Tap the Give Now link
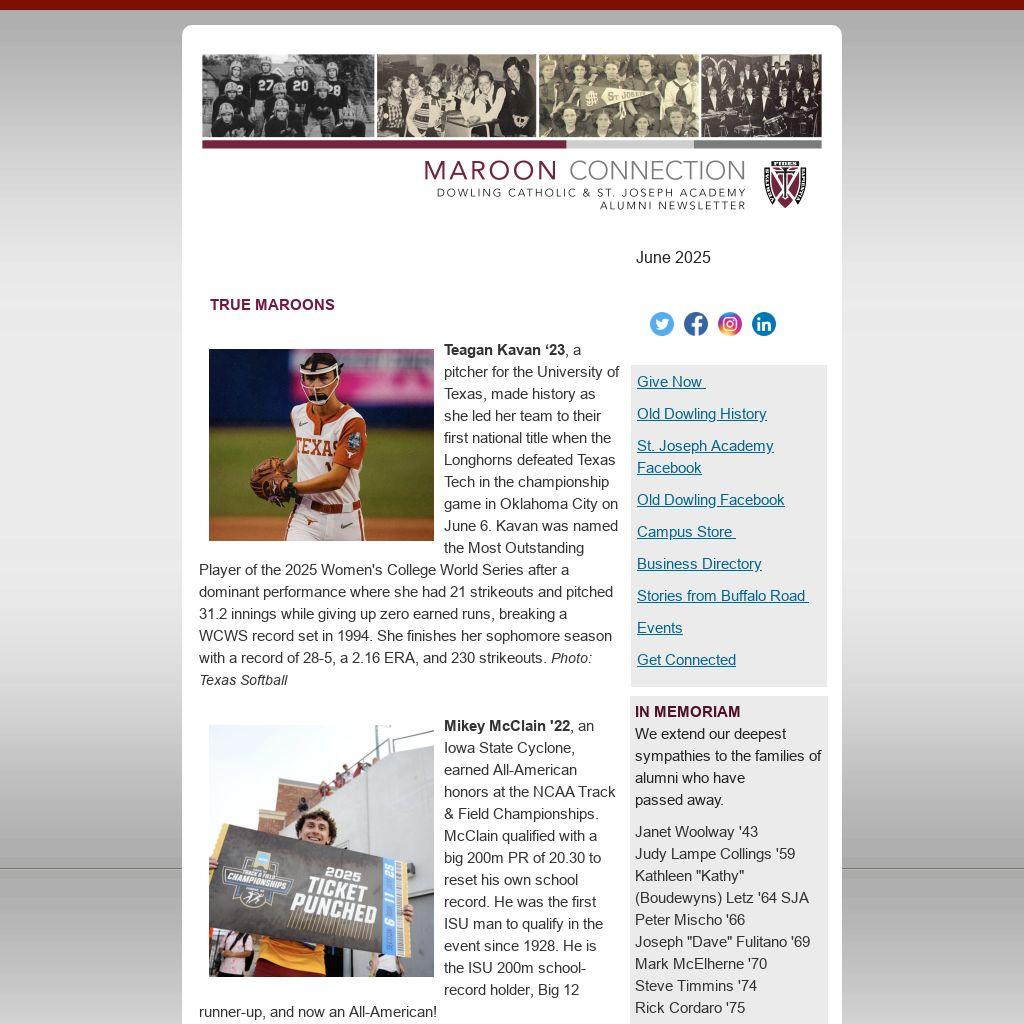This screenshot has width=1024, height=1024. pos(670,382)
